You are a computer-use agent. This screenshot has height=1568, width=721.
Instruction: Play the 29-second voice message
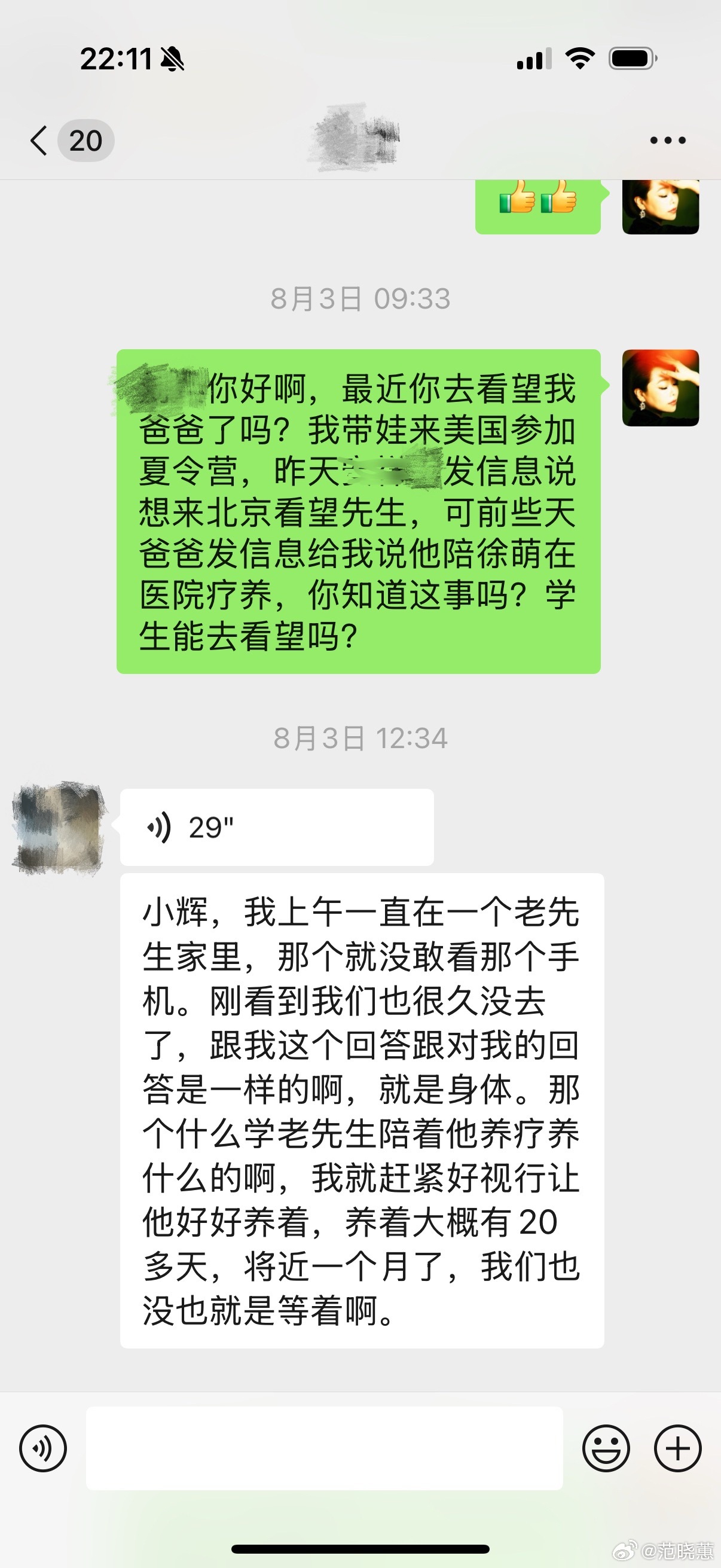pos(276,827)
